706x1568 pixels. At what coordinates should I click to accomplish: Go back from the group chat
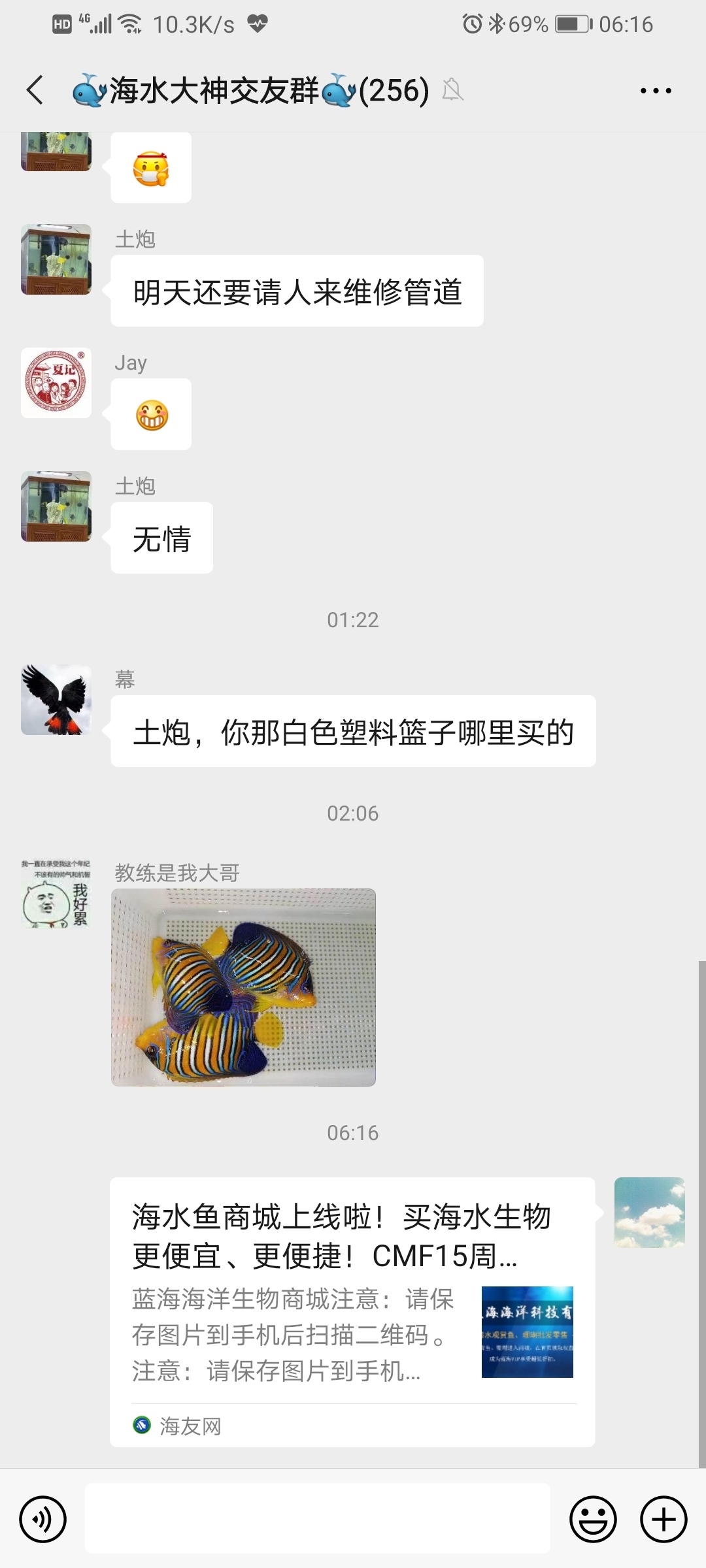(35, 90)
